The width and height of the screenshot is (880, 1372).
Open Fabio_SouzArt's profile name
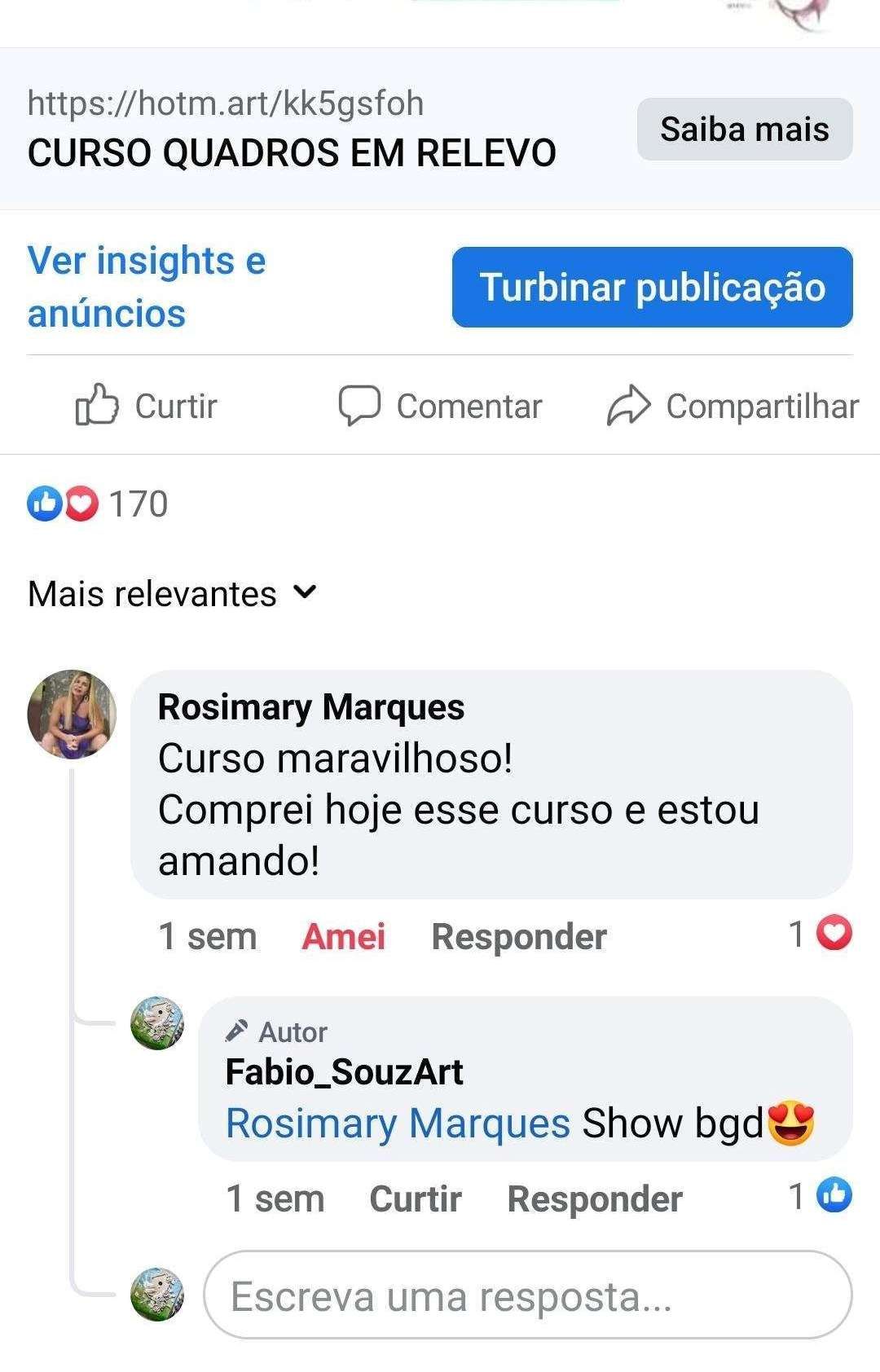tap(344, 1072)
